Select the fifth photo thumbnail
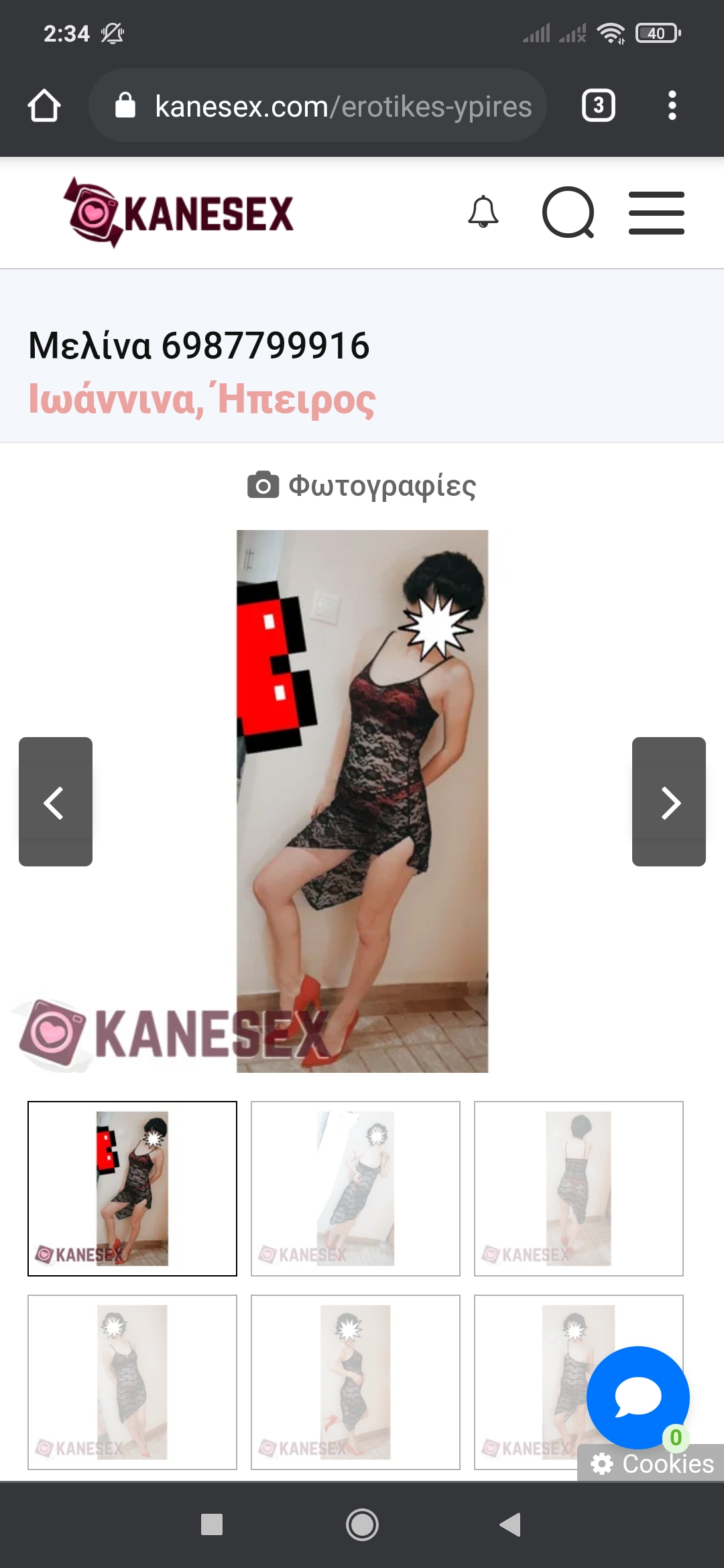This screenshot has width=724, height=1568. (x=355, y=1382)
